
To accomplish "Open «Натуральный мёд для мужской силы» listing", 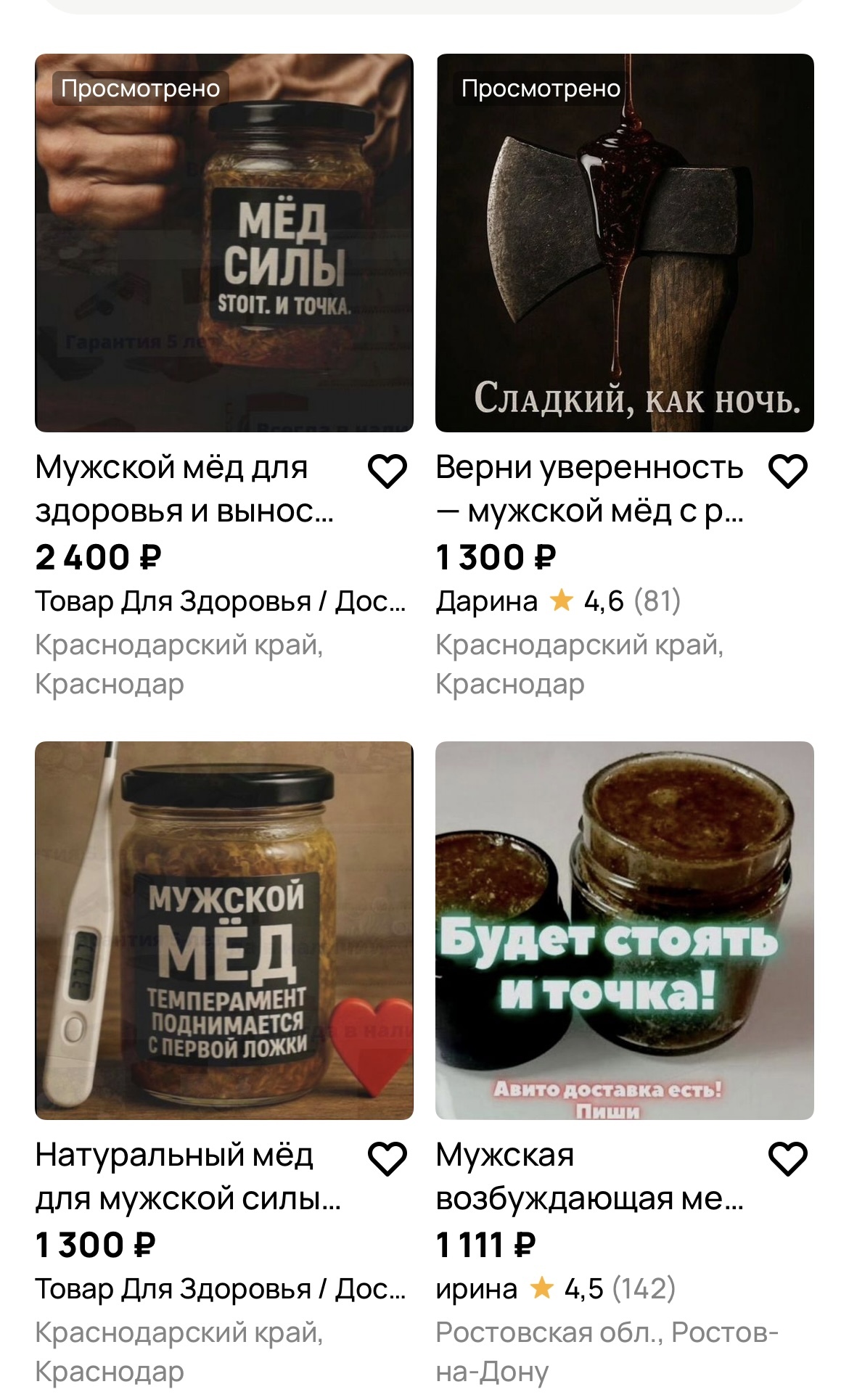I will [x=223, y=930].
